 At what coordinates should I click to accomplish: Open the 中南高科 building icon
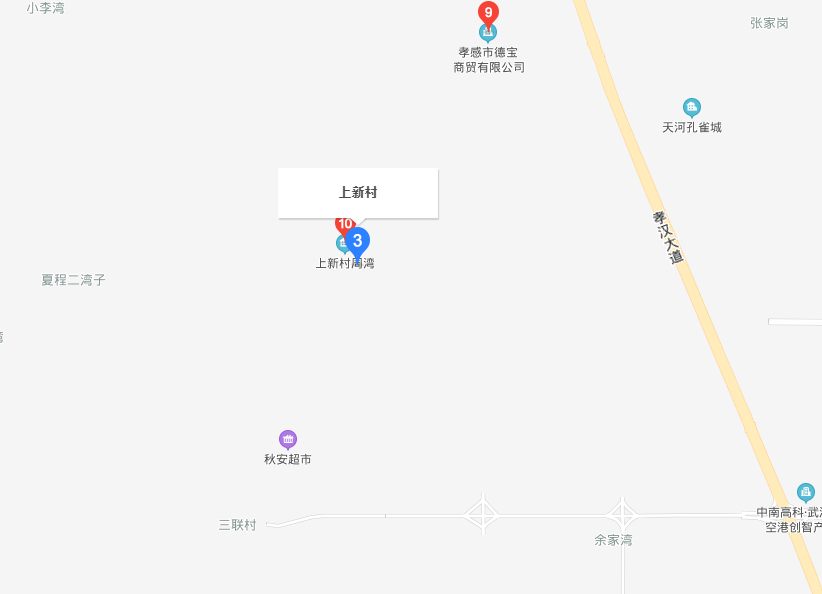[805, 491]
